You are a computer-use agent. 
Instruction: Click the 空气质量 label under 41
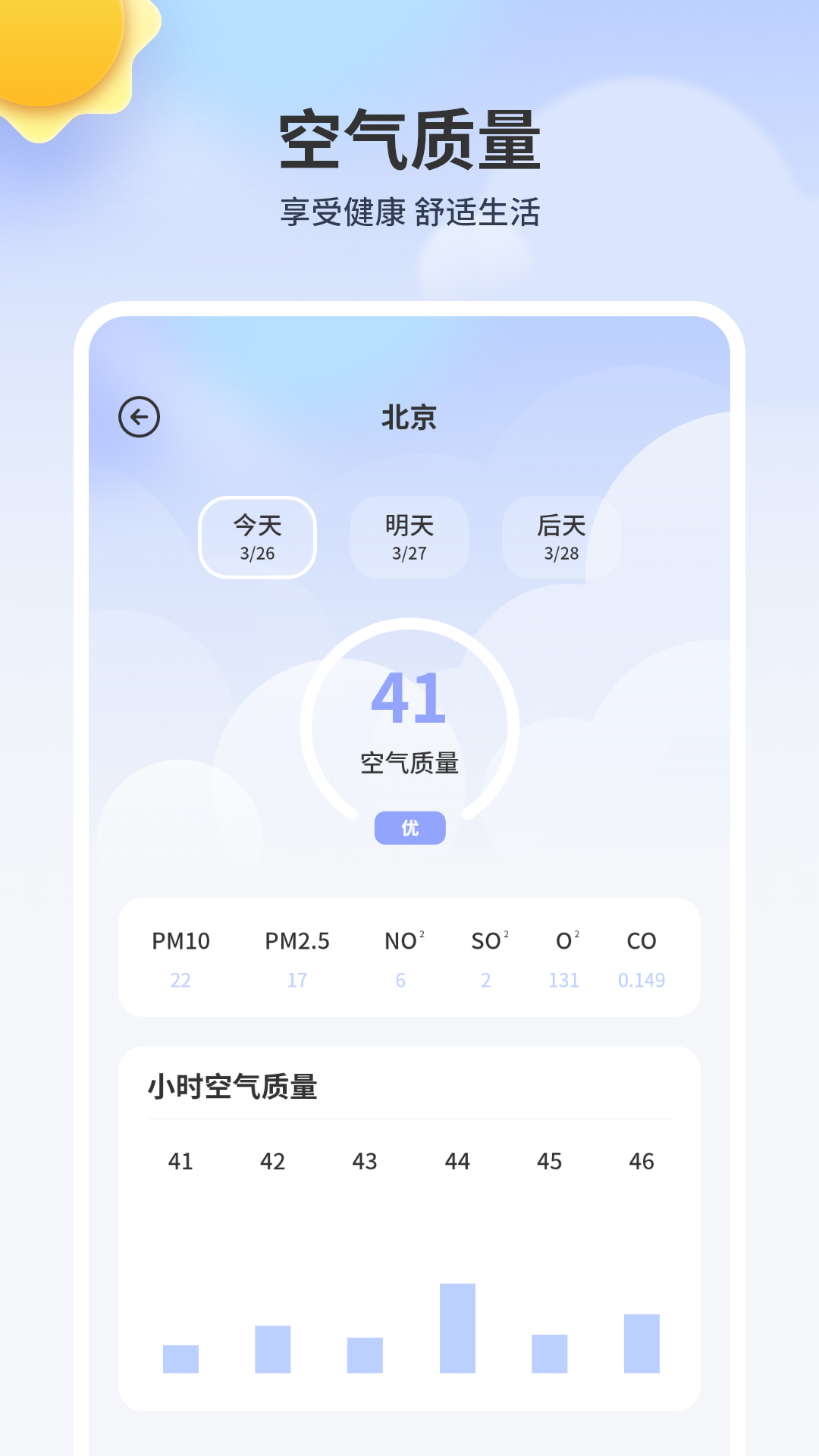pyautogui.click(x=409, y=762)
